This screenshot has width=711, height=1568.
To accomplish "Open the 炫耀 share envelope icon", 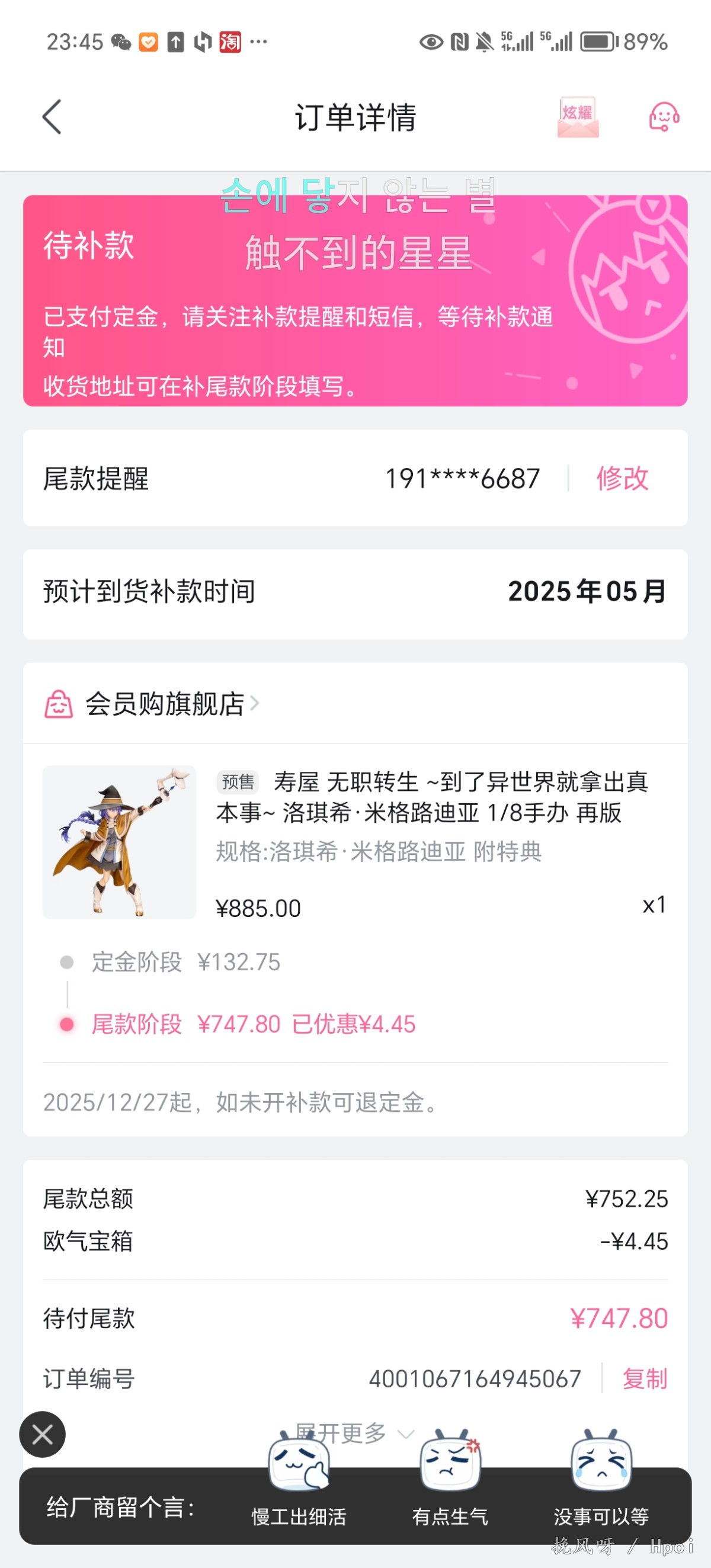I will 578,117.
